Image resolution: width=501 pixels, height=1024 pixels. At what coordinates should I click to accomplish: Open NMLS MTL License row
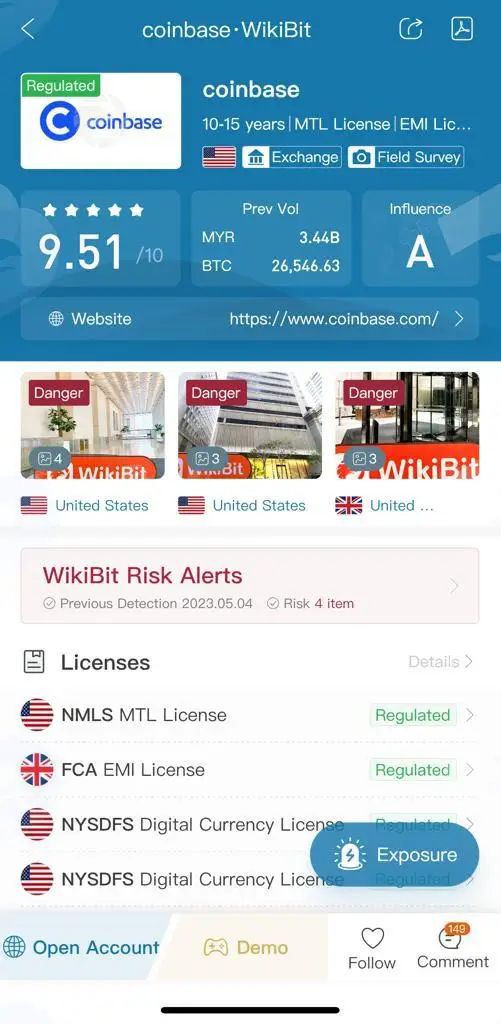248,715
